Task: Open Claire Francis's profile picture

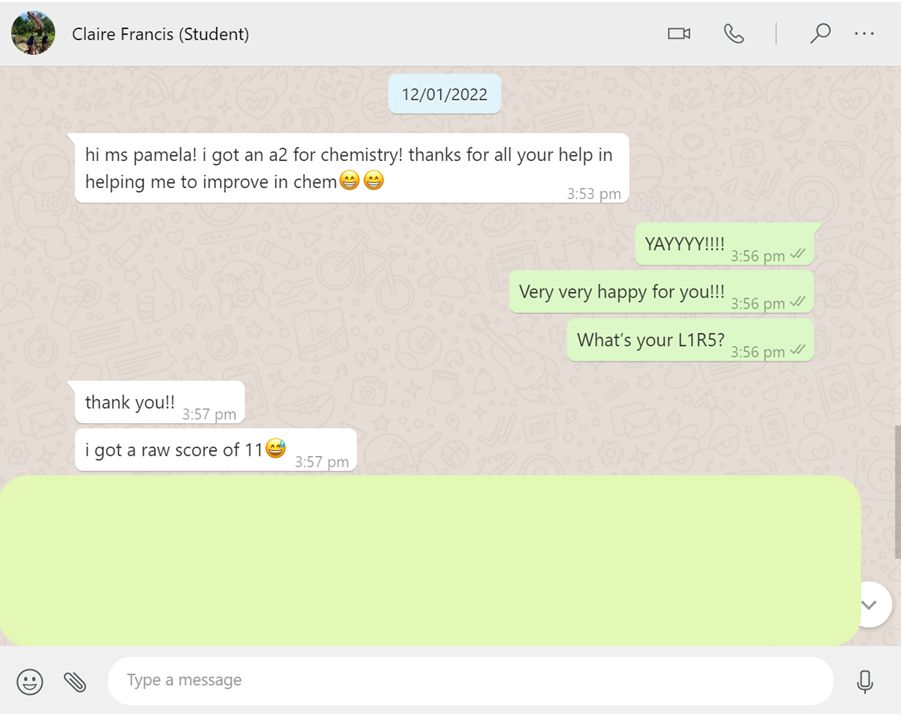Action: point(33,34)
